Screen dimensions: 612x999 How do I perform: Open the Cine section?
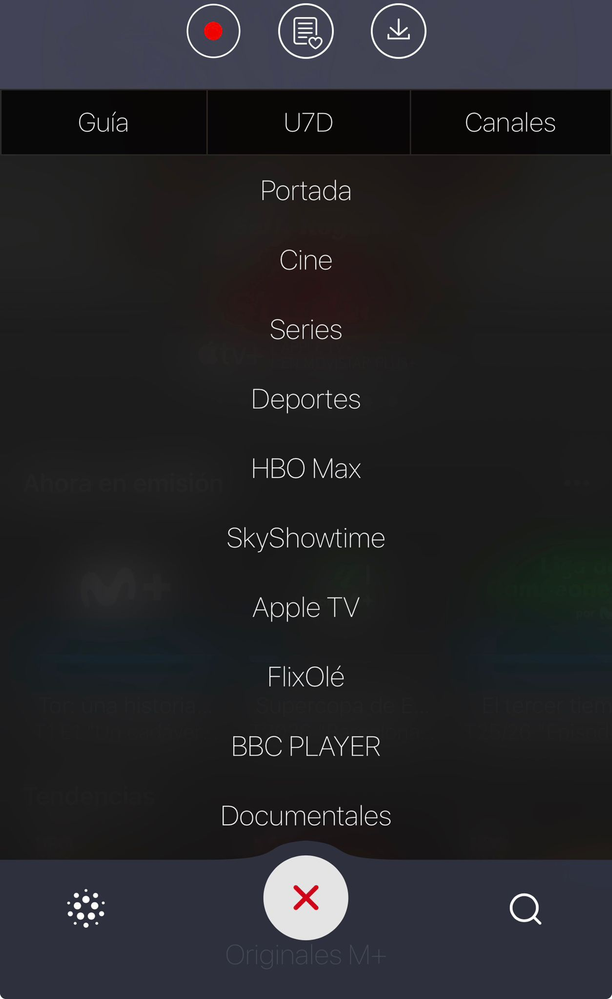tap(306, 260)
